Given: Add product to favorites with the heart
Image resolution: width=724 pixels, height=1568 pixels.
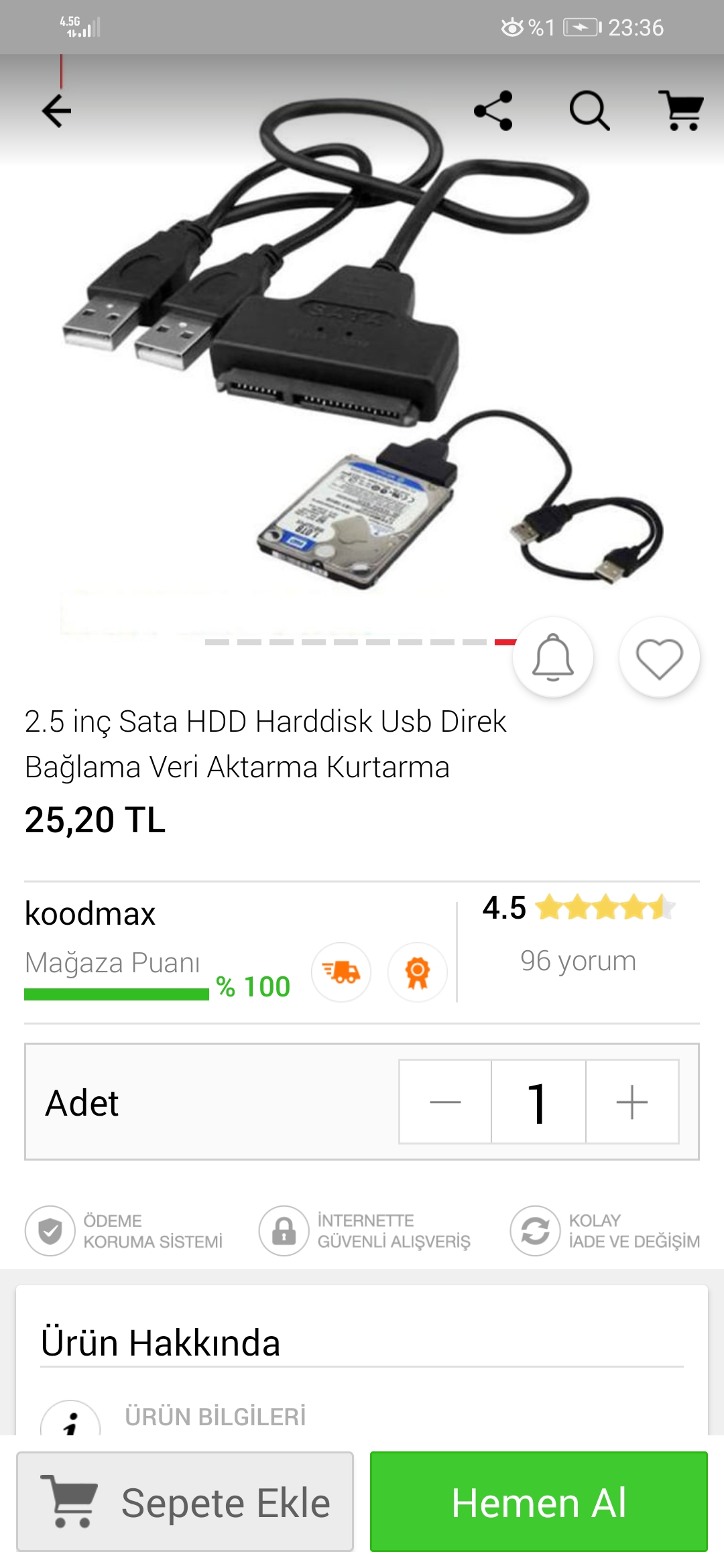Looking at the screenshot, I should [659, 657].
